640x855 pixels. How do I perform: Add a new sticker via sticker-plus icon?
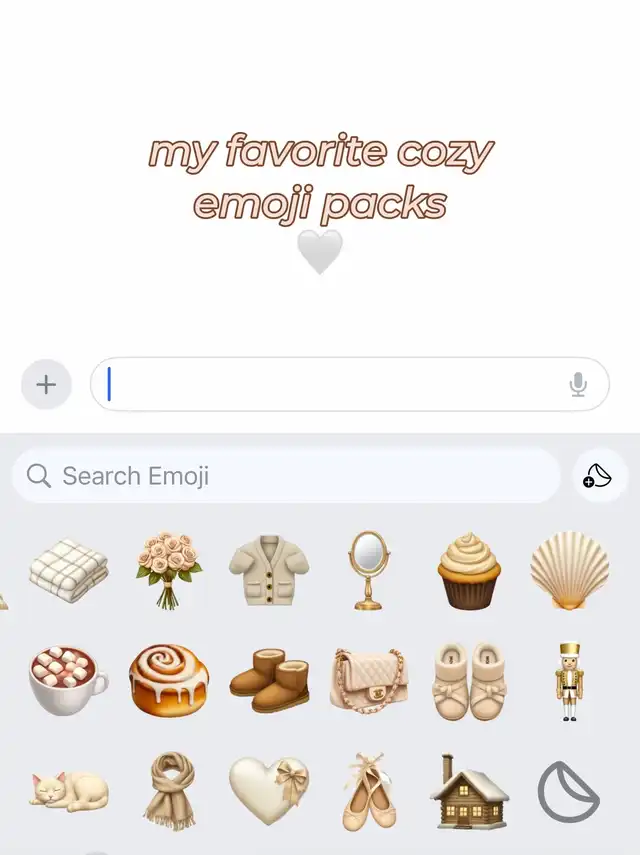click(x=597, y=476)
